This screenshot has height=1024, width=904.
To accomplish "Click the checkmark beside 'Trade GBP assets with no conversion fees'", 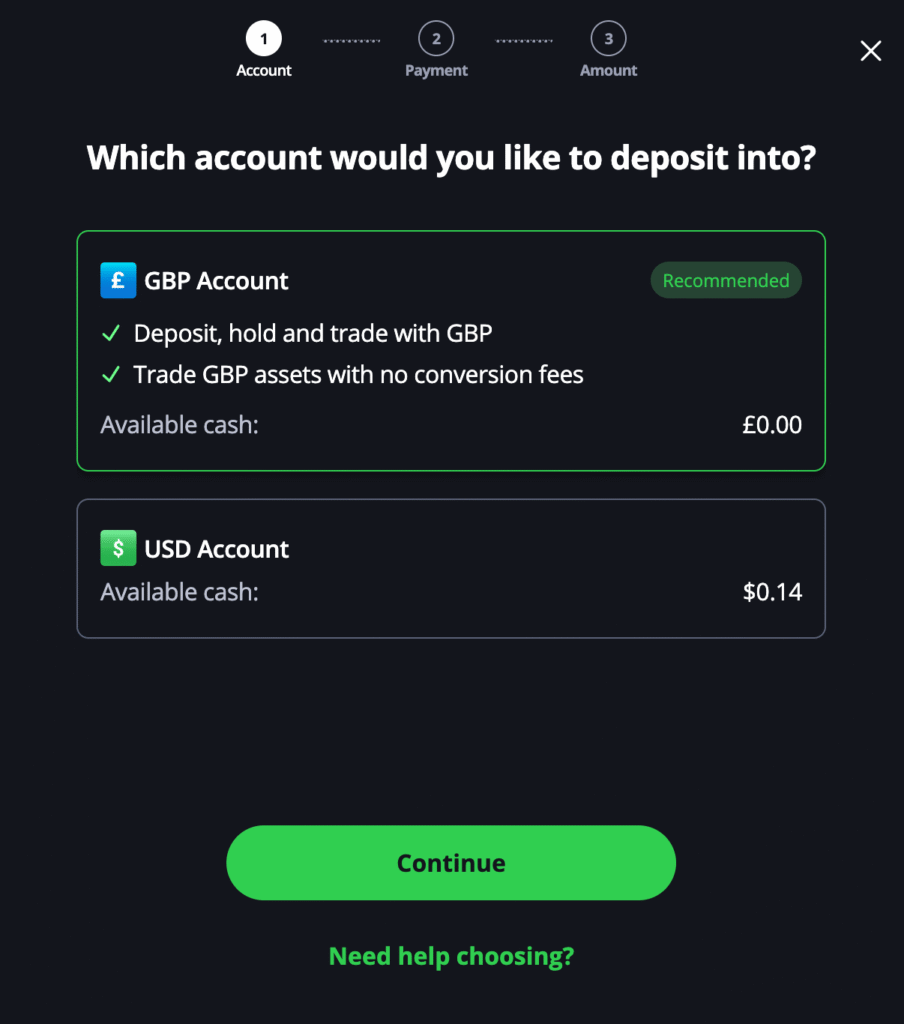I will point(110,374).
